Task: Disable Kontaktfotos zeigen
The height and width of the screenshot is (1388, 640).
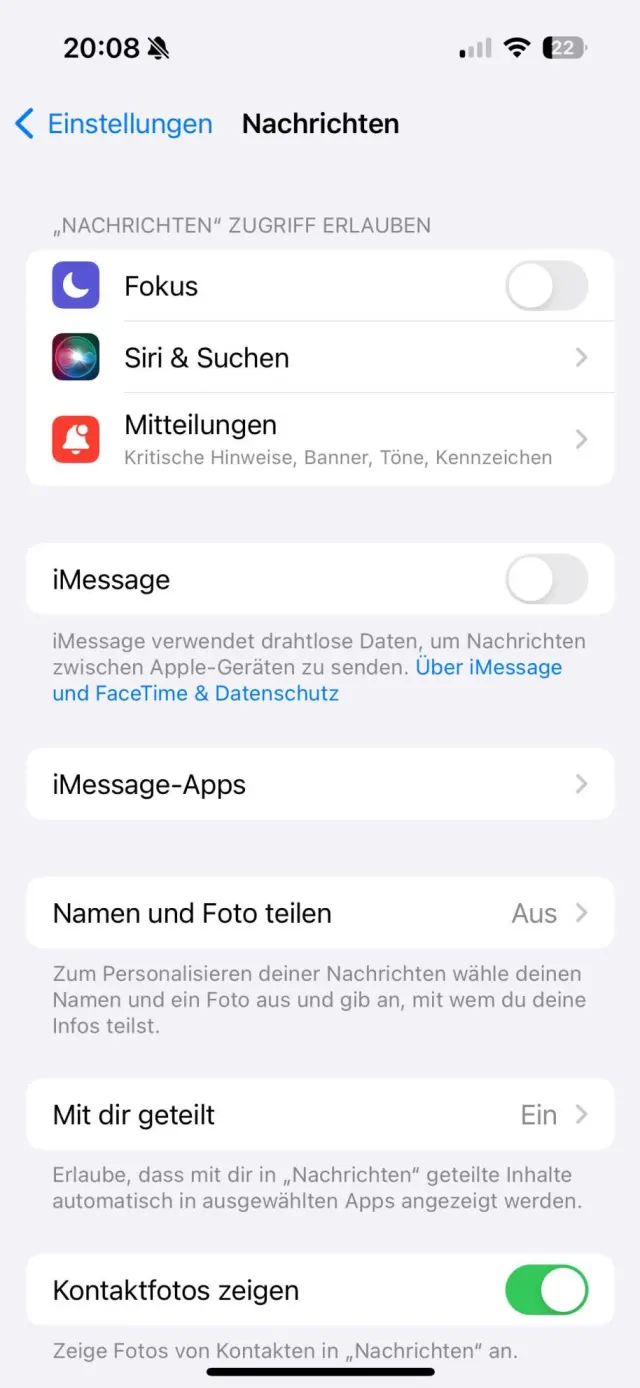Action: point(546,1290)
